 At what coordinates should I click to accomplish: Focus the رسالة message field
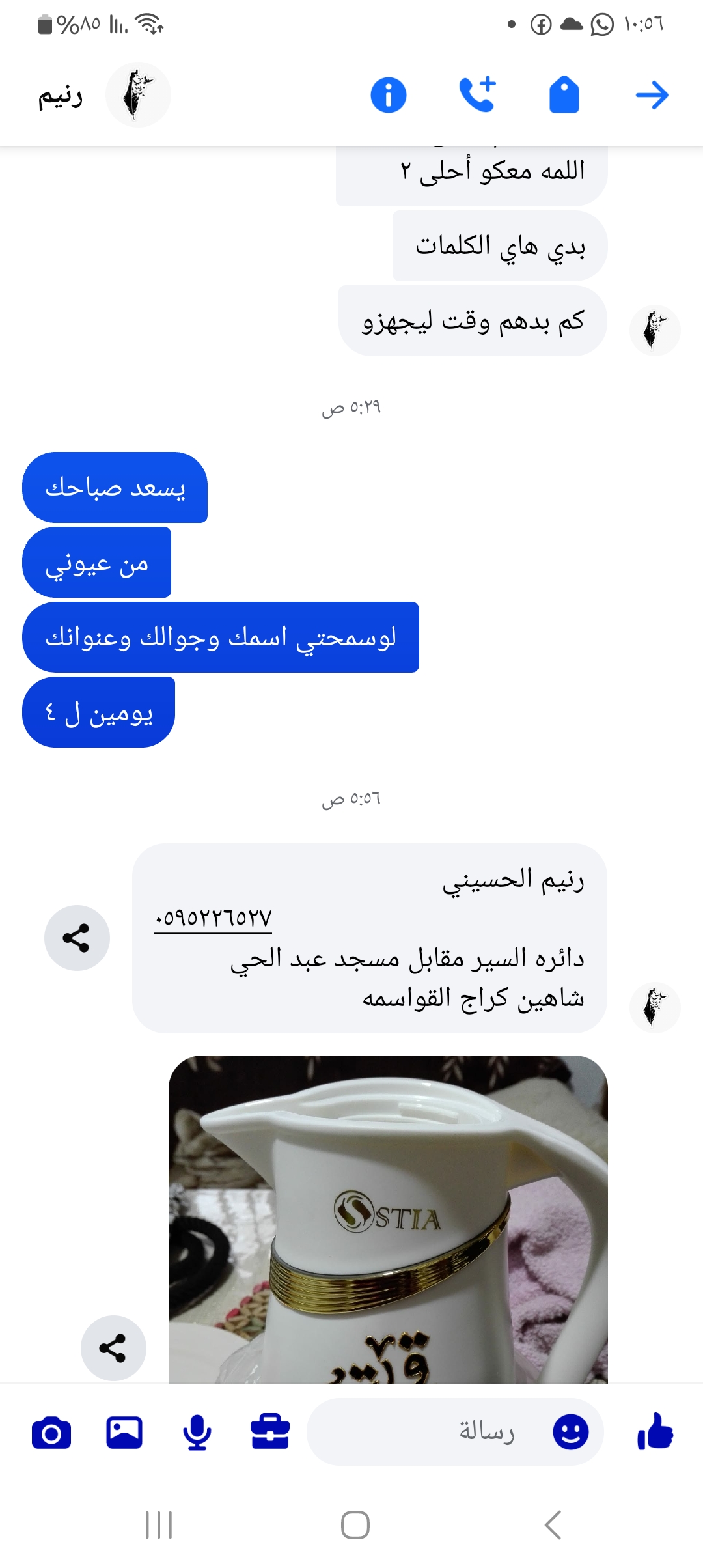click(x=456, y=1433)
